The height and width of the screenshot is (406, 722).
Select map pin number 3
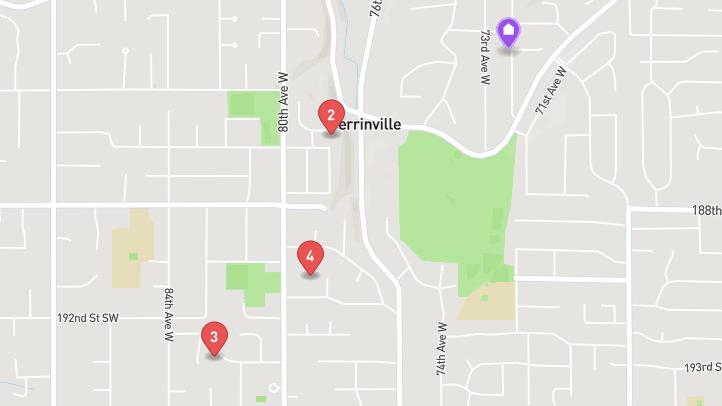[x=213, y=337]
